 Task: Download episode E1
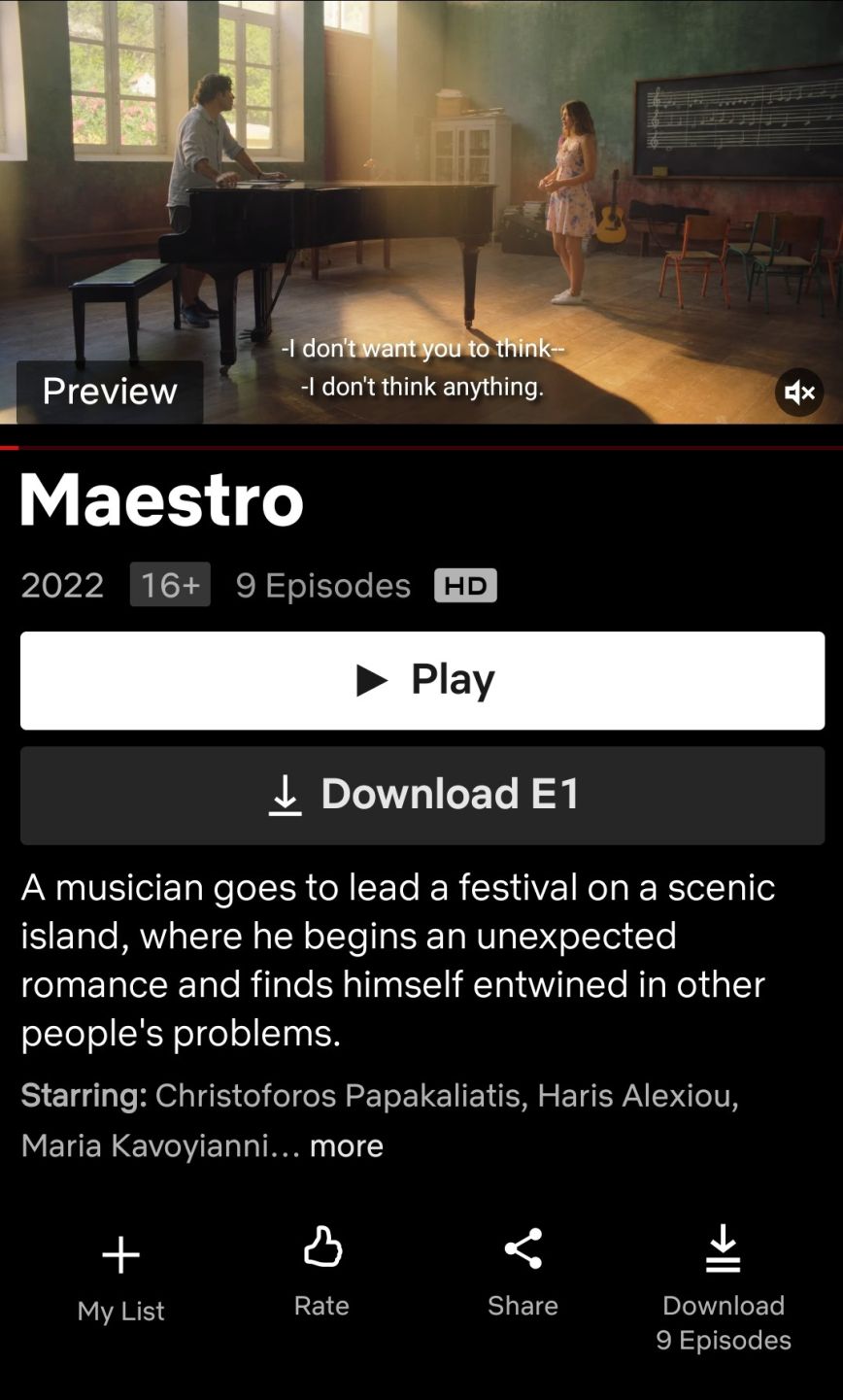[421, 795]
